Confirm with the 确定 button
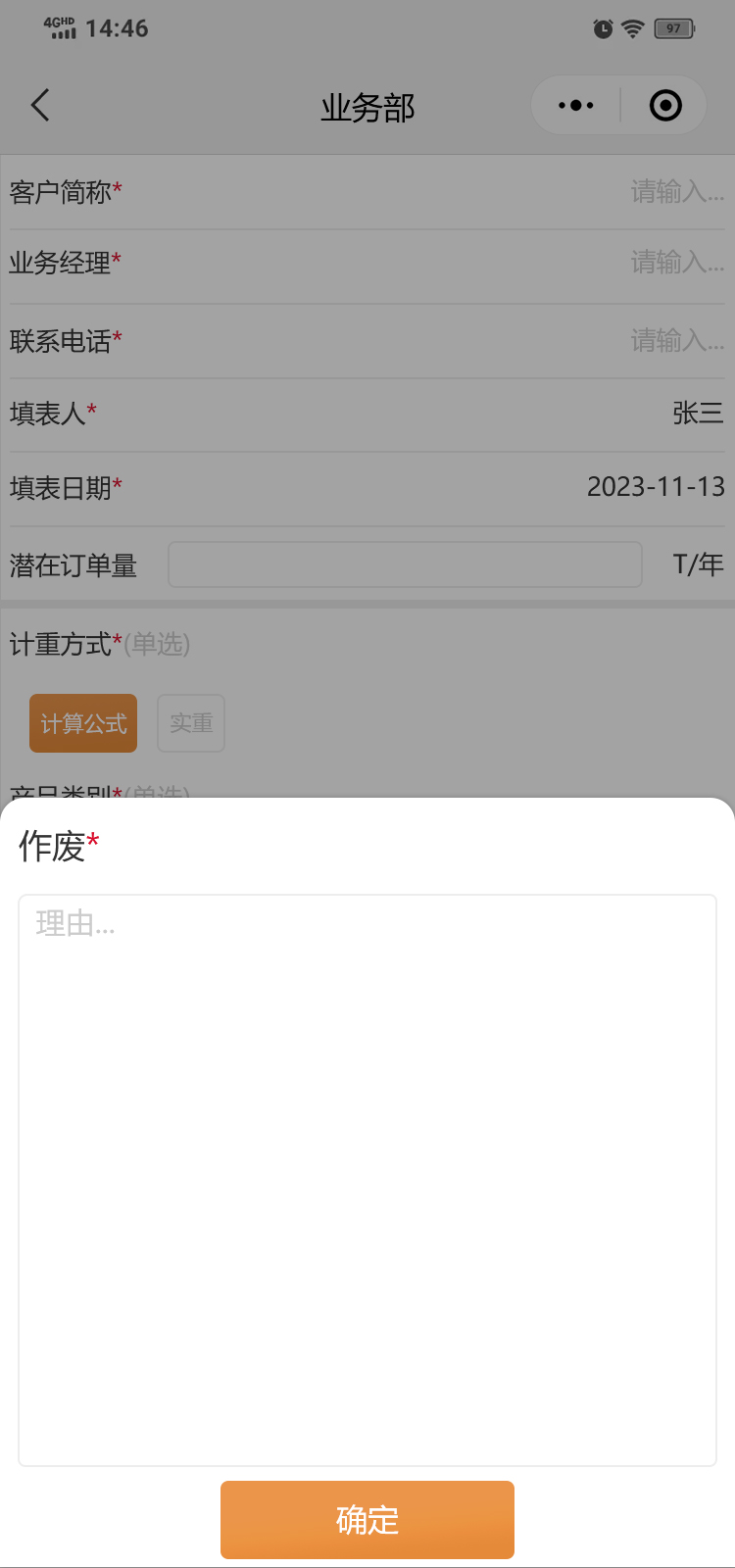735x1568 pixels. tap(367, 1519)
